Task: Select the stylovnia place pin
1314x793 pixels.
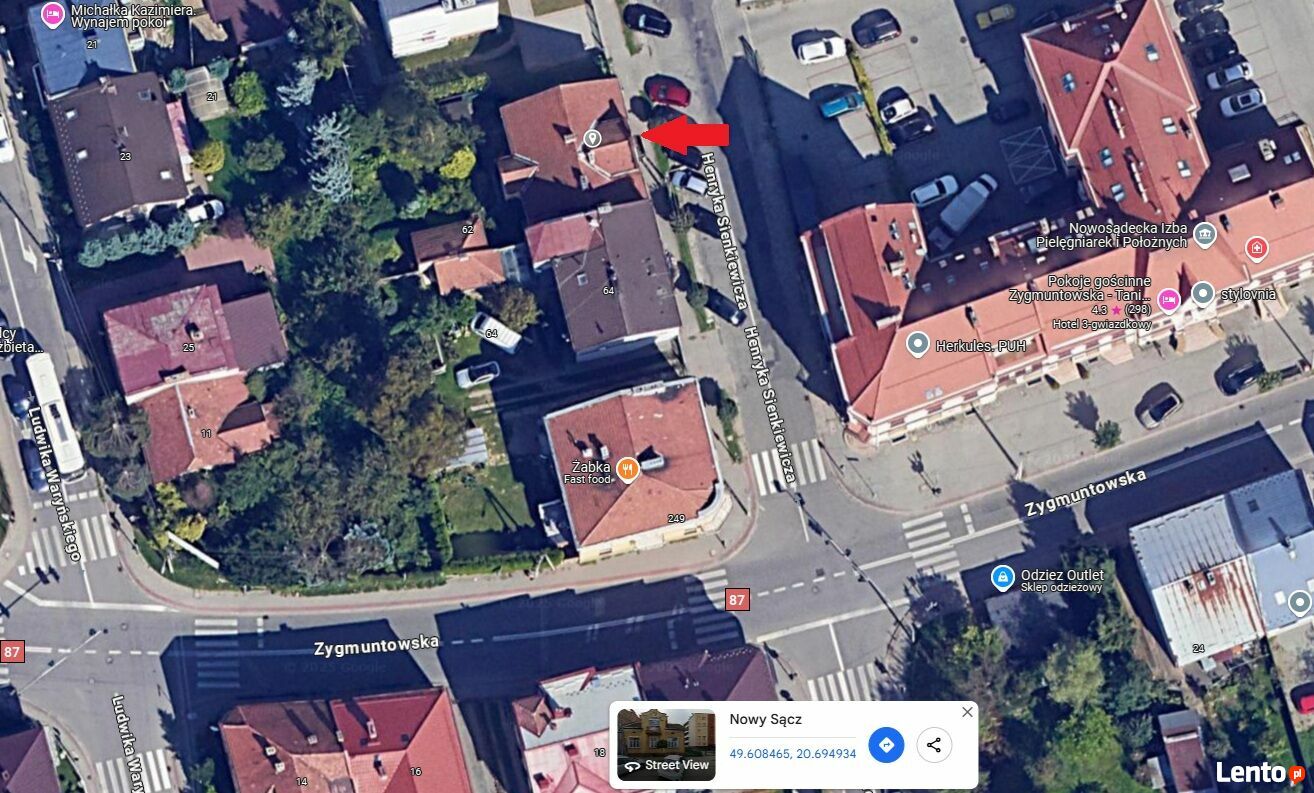Action: pyautogui.click(x=1203, y=293)
